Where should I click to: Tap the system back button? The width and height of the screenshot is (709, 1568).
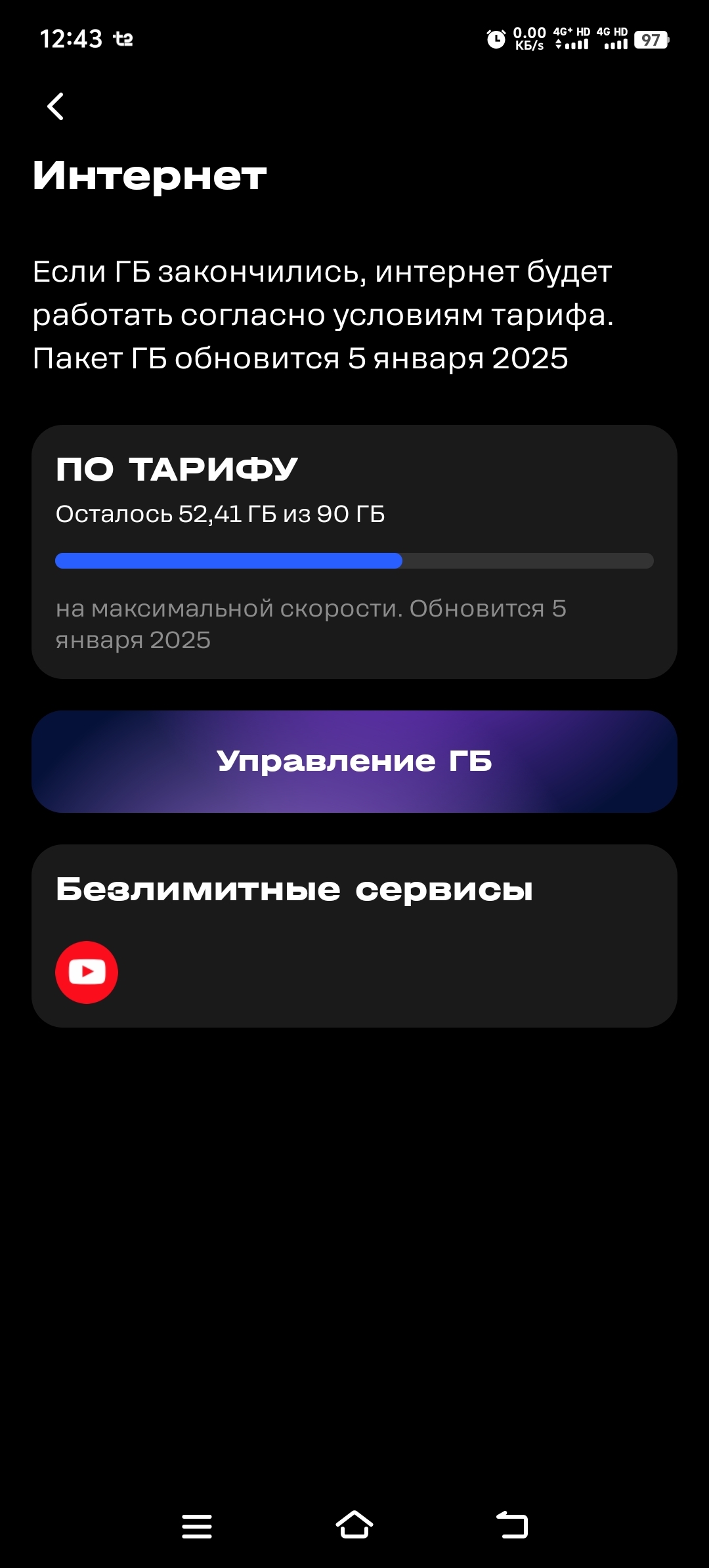pyautogui.click(x=512, y=1525)
